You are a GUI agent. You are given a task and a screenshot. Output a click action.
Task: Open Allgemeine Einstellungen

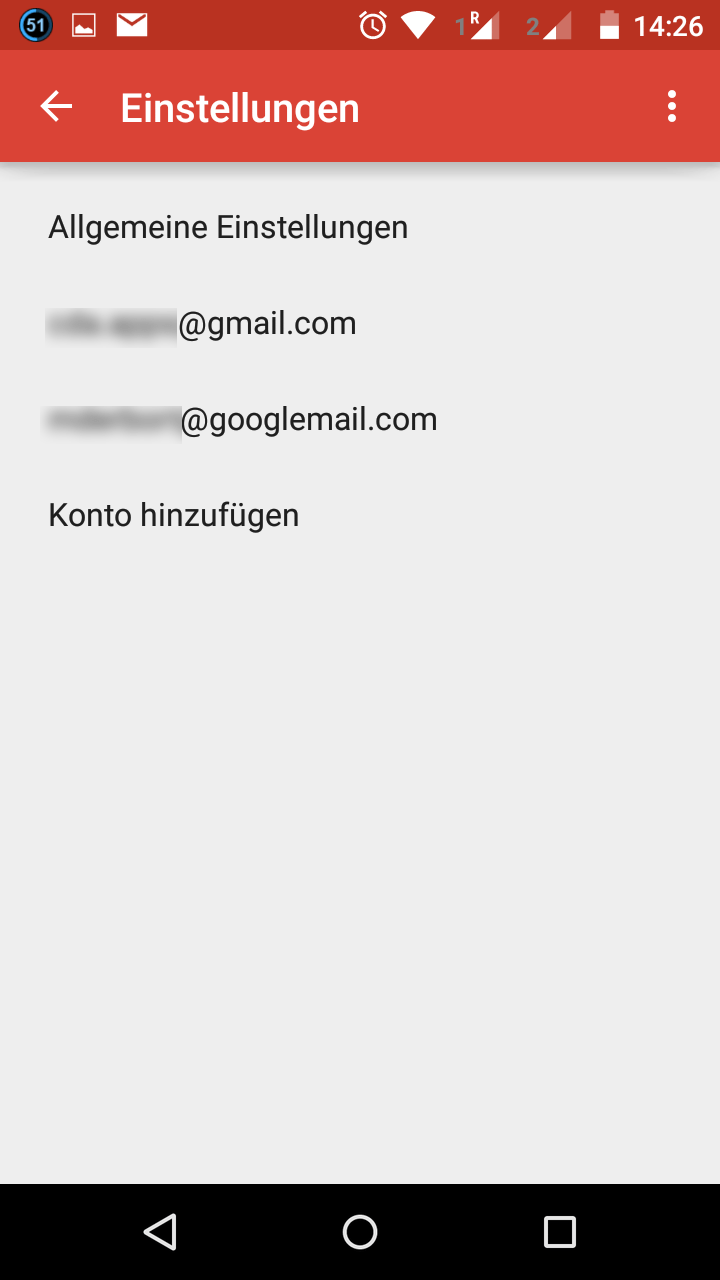[x=360, y=228]
